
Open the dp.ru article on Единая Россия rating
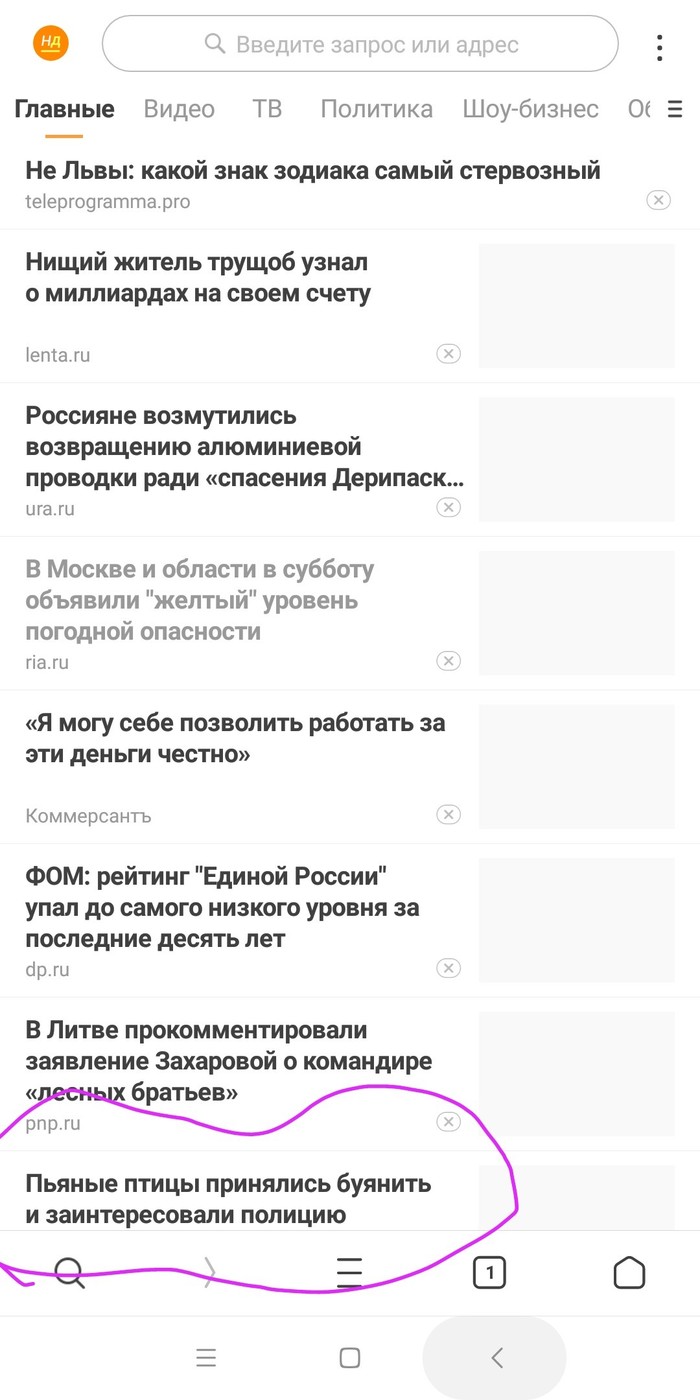pyautogui.click(x=222, y=908)
